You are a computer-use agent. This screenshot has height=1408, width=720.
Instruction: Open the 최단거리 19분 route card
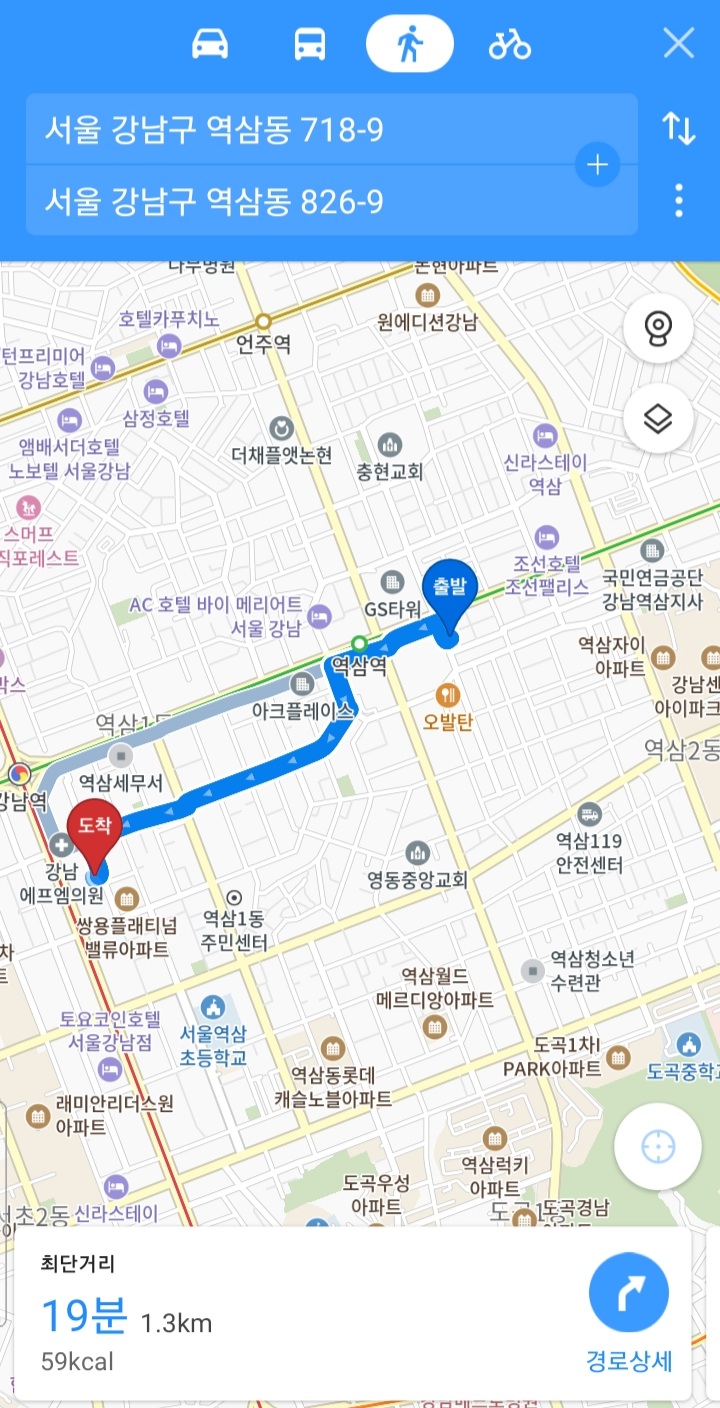[250, 1312]
